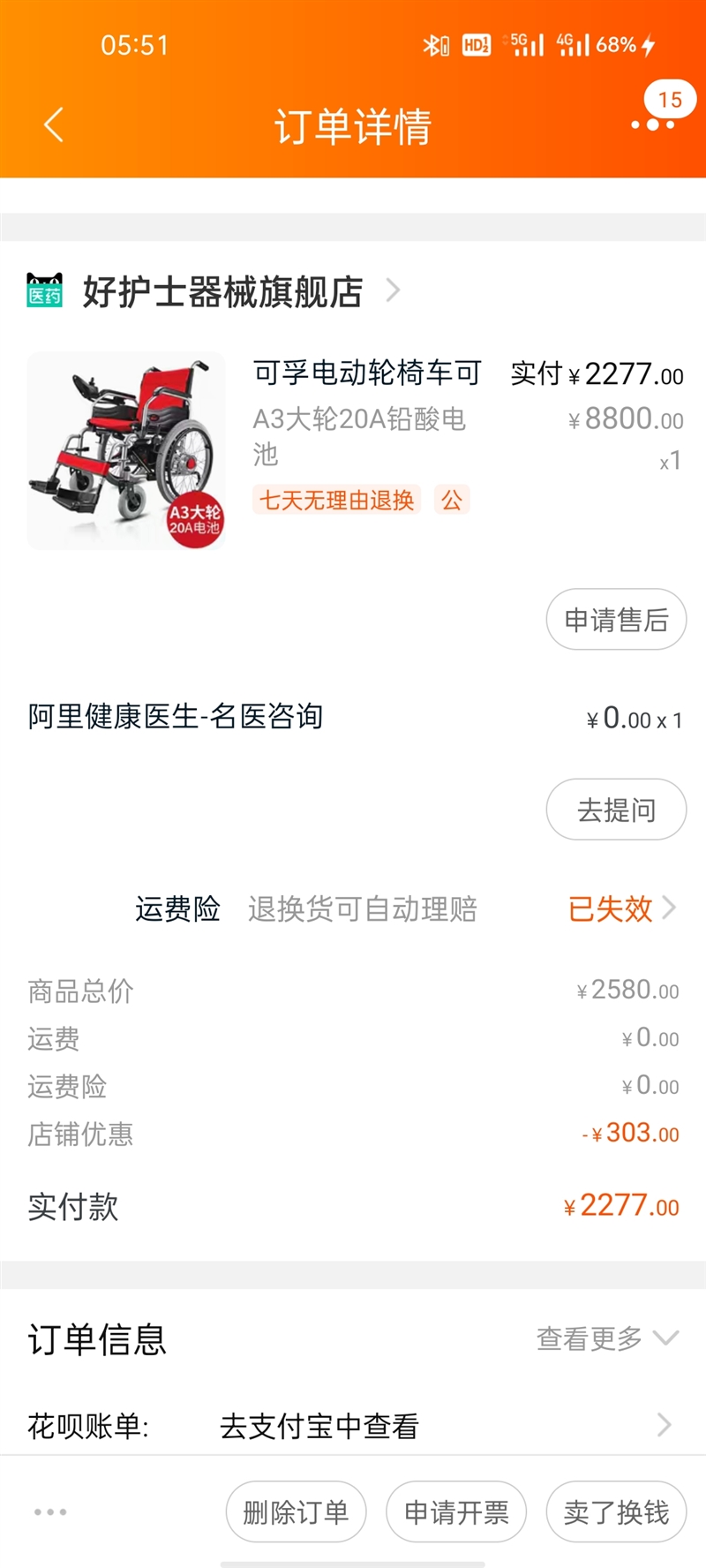The height and width of the screenshot is (1568, 706).
Task: Open 花呗账单 去支付宝中查看 row
Action: [353, 1425]
